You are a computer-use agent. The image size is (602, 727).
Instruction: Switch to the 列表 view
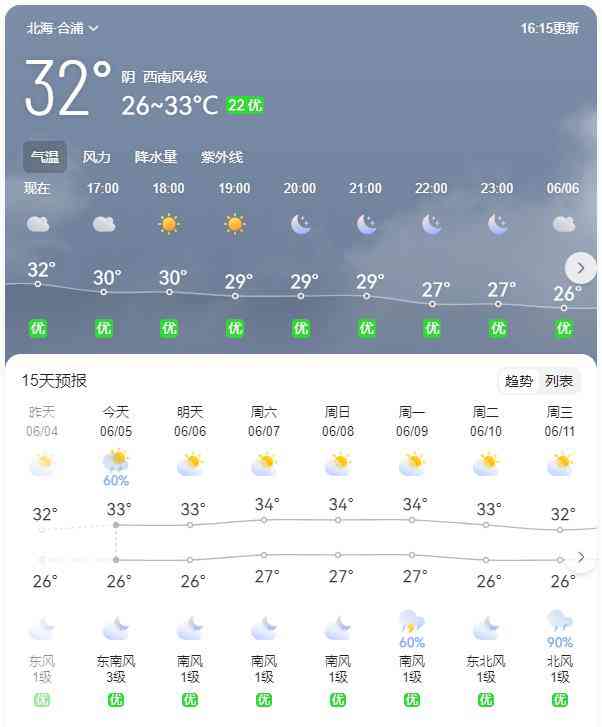coord(559,381)
